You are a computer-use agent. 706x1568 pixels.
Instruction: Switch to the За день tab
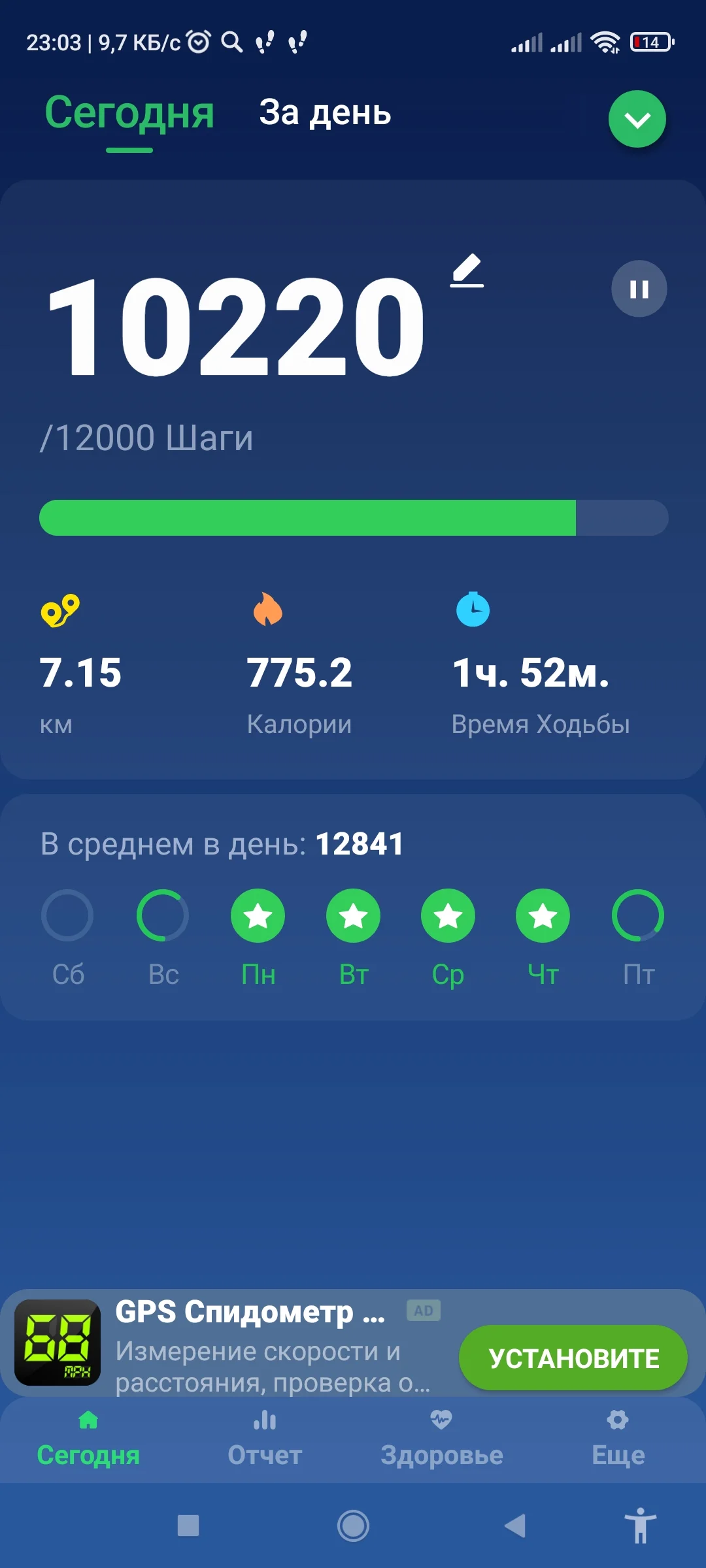[325, 113]
